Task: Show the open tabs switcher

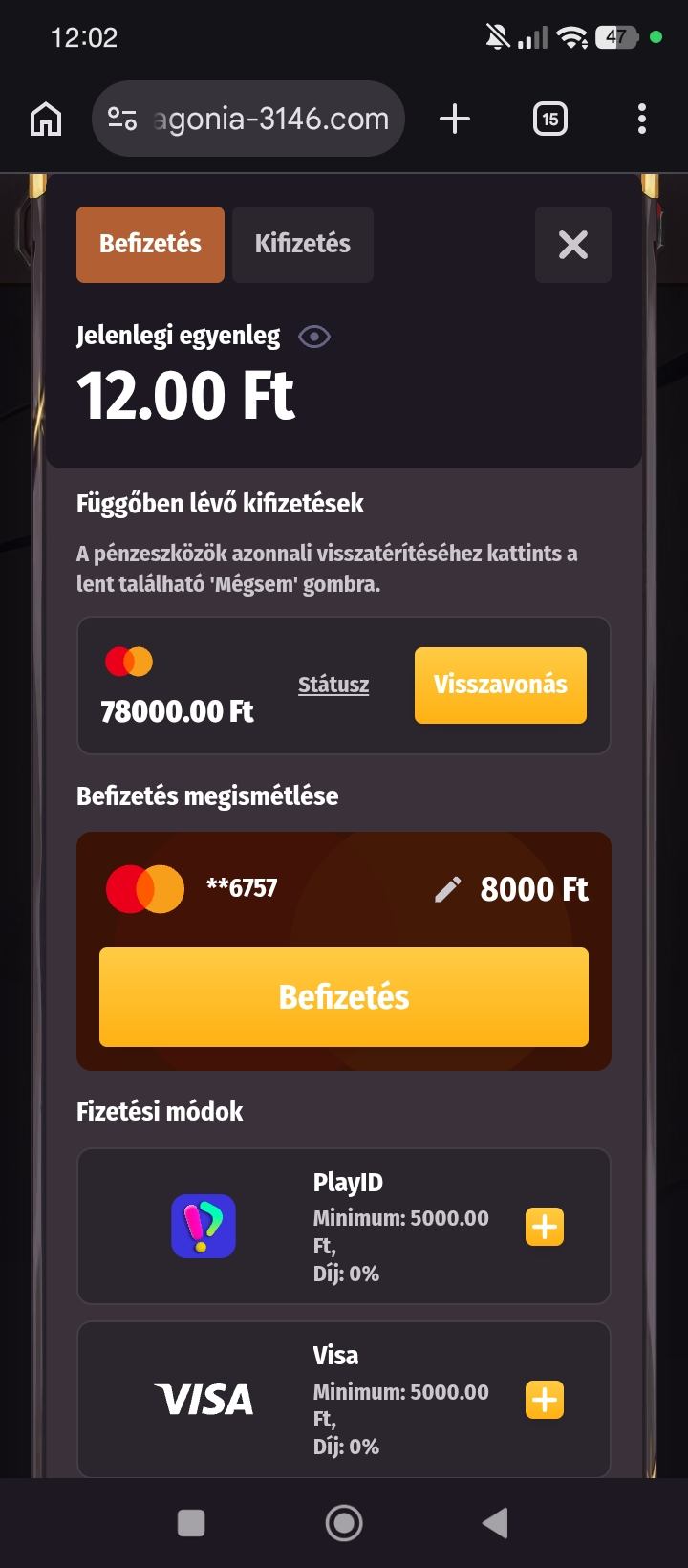Action: [x=549, y=119]
